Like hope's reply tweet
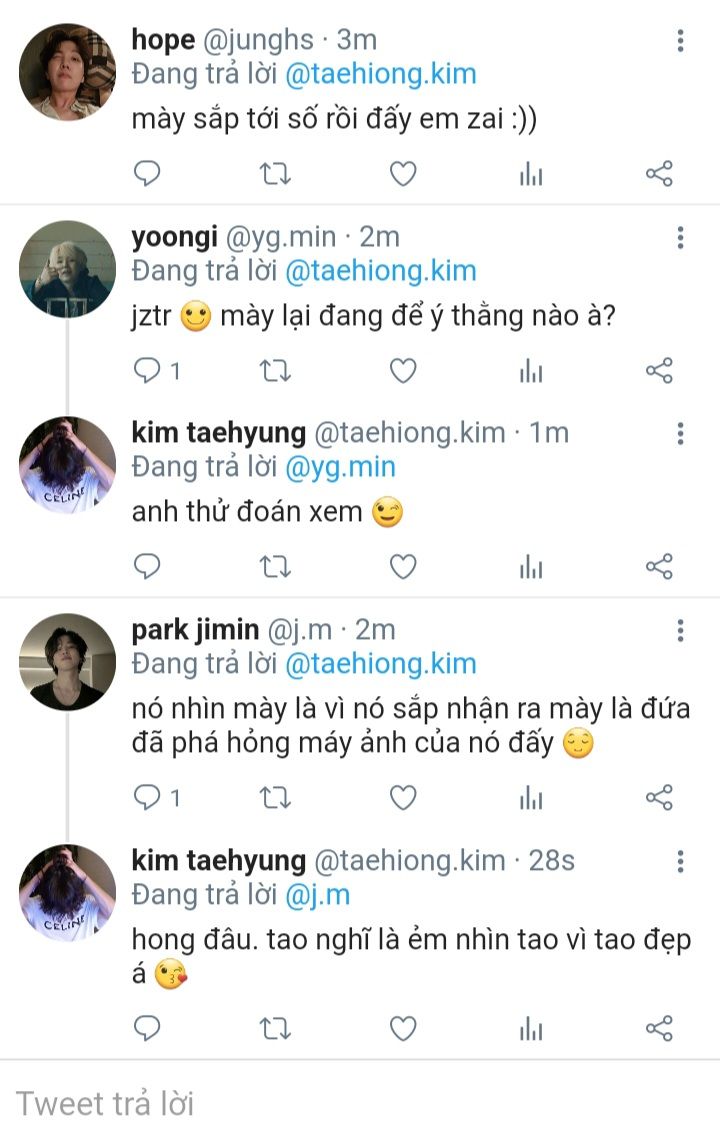 [x=403, y=175]
